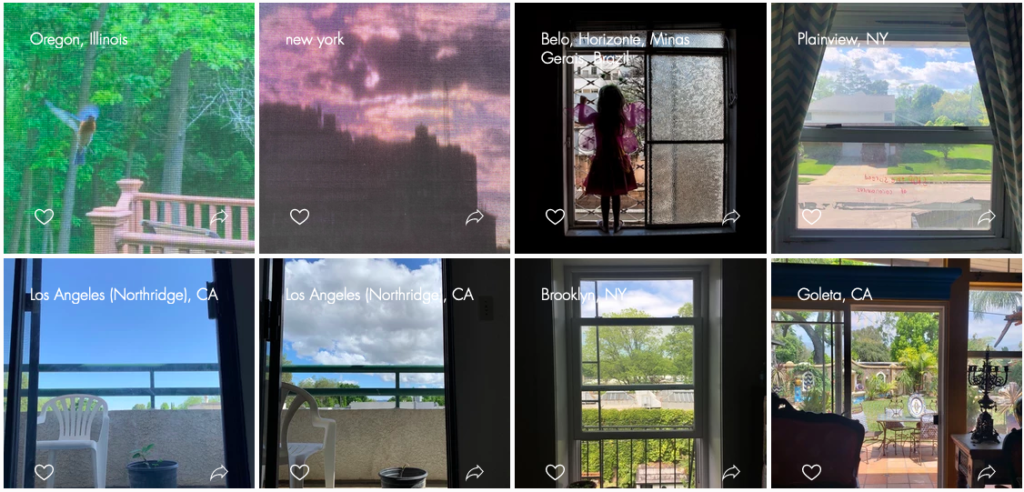Open the Brooklyn, NY photo tile
This screenshot has width=1024, height=492.
point(640,380)
